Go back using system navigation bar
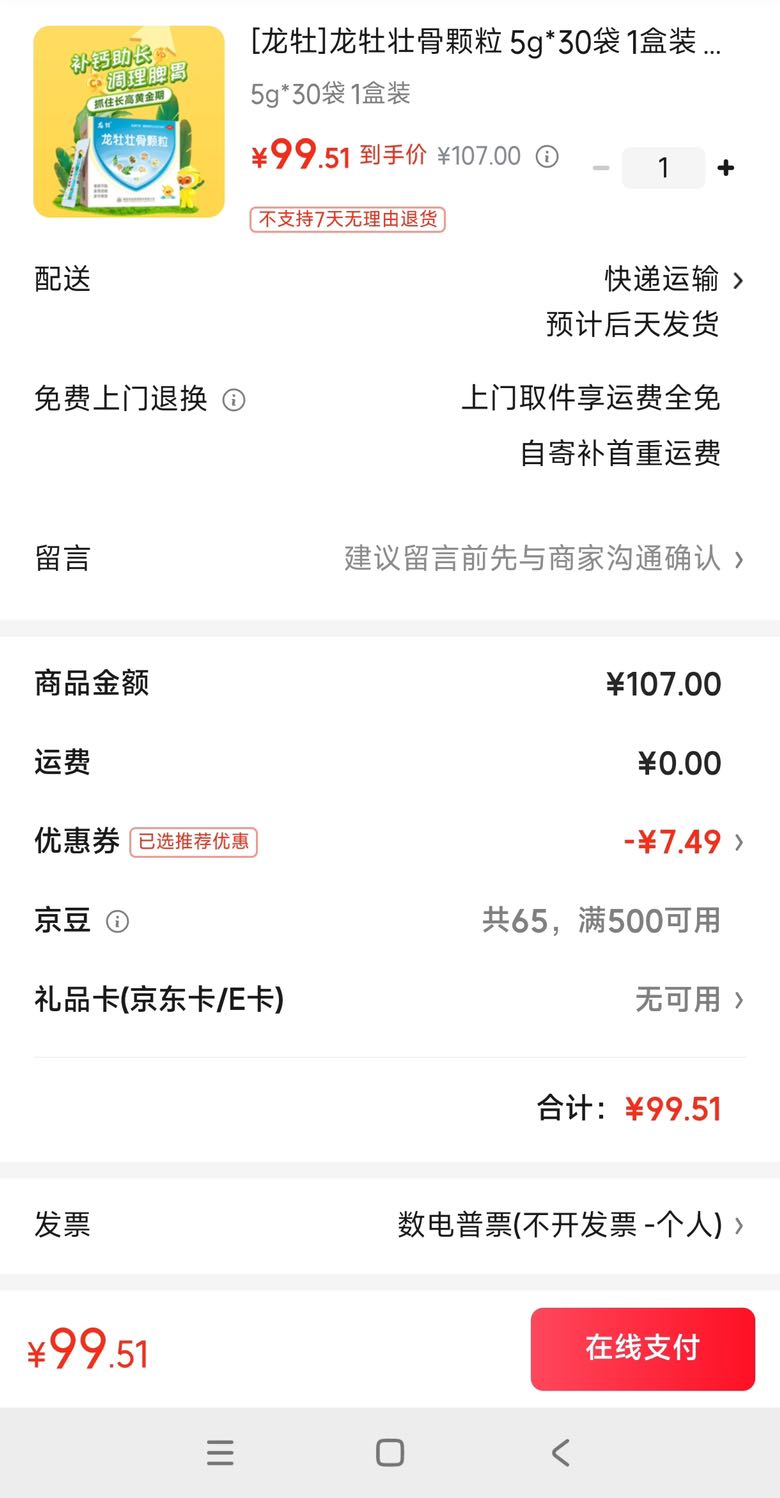The width and height of the screenshot is (780, 1498). pyautogui.click(x=560, y=1452)
